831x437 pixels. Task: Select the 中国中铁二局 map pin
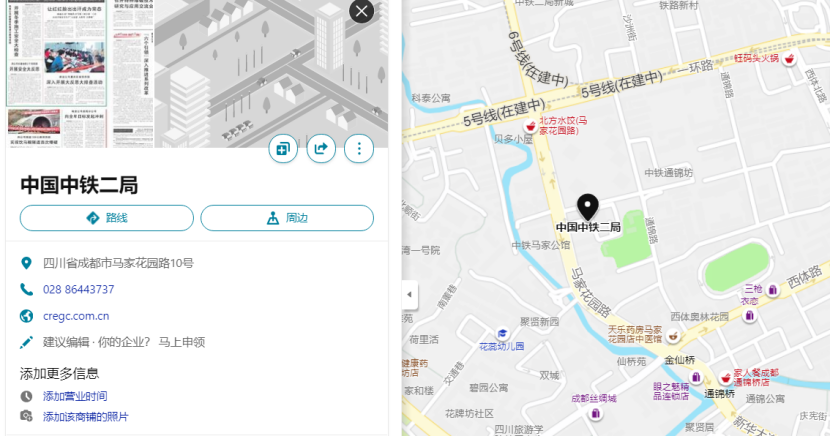coord(589,207)
